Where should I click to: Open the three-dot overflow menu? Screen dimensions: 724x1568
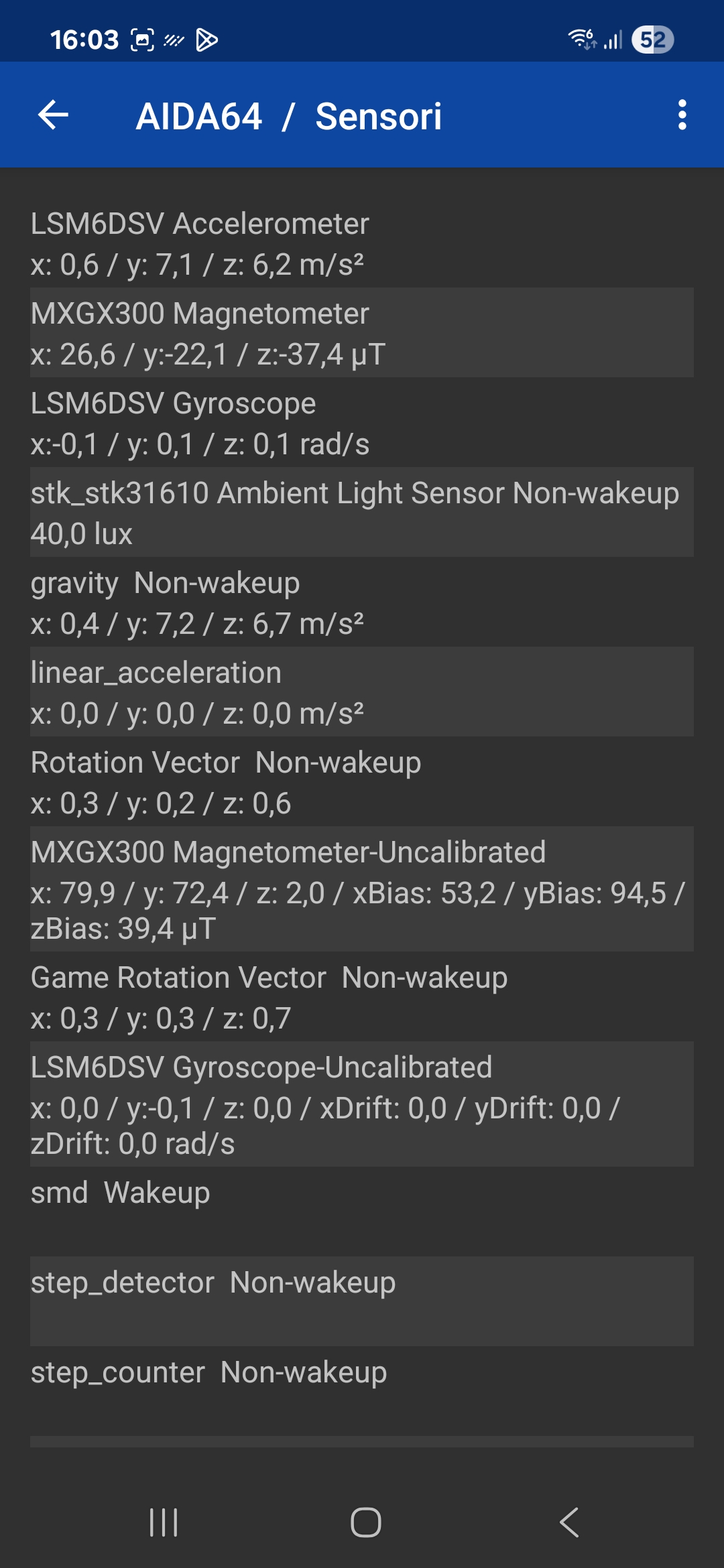coord(682,115)
